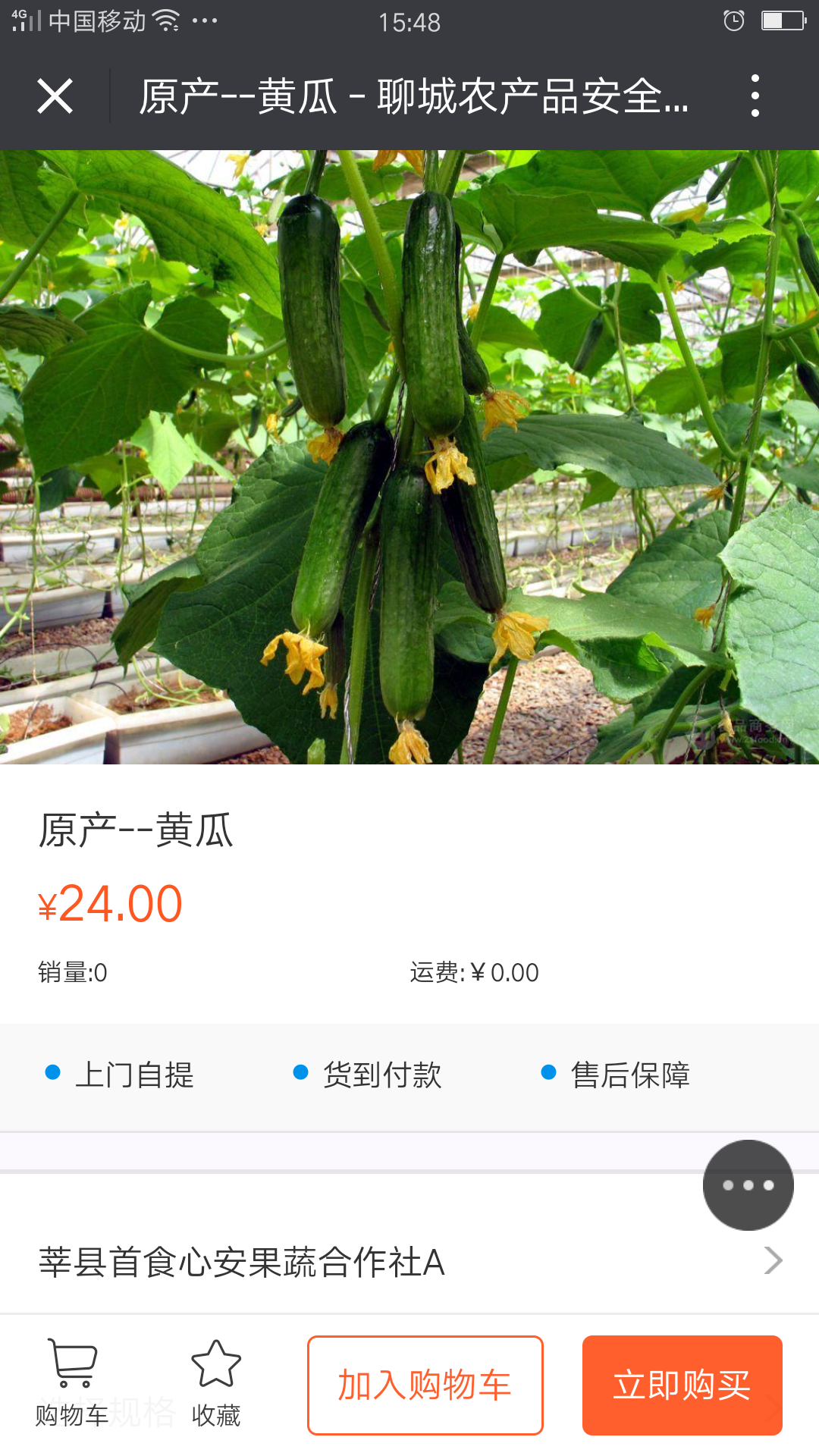Tap 加入购物车 to add to cart

425,1385
